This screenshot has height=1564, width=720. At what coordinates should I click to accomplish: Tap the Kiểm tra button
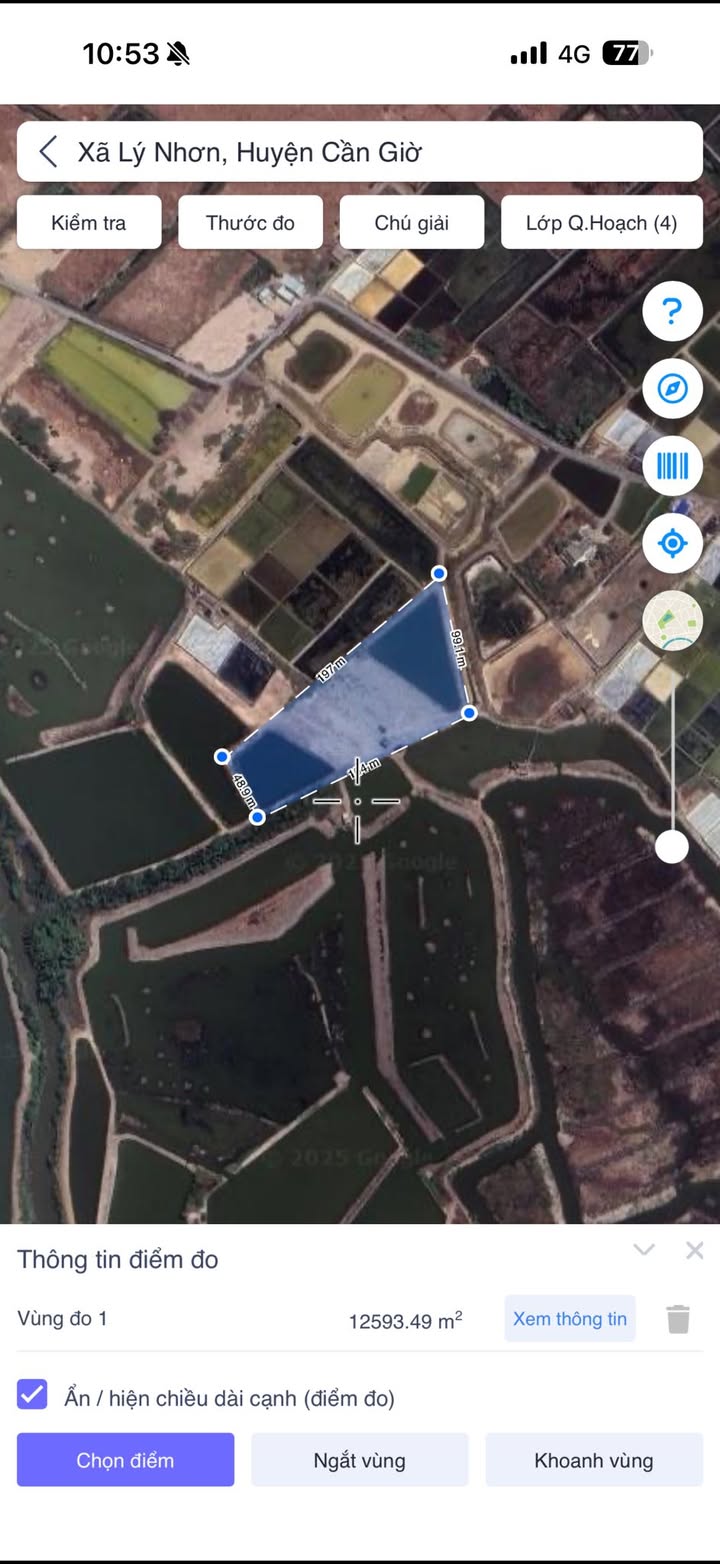89,222
